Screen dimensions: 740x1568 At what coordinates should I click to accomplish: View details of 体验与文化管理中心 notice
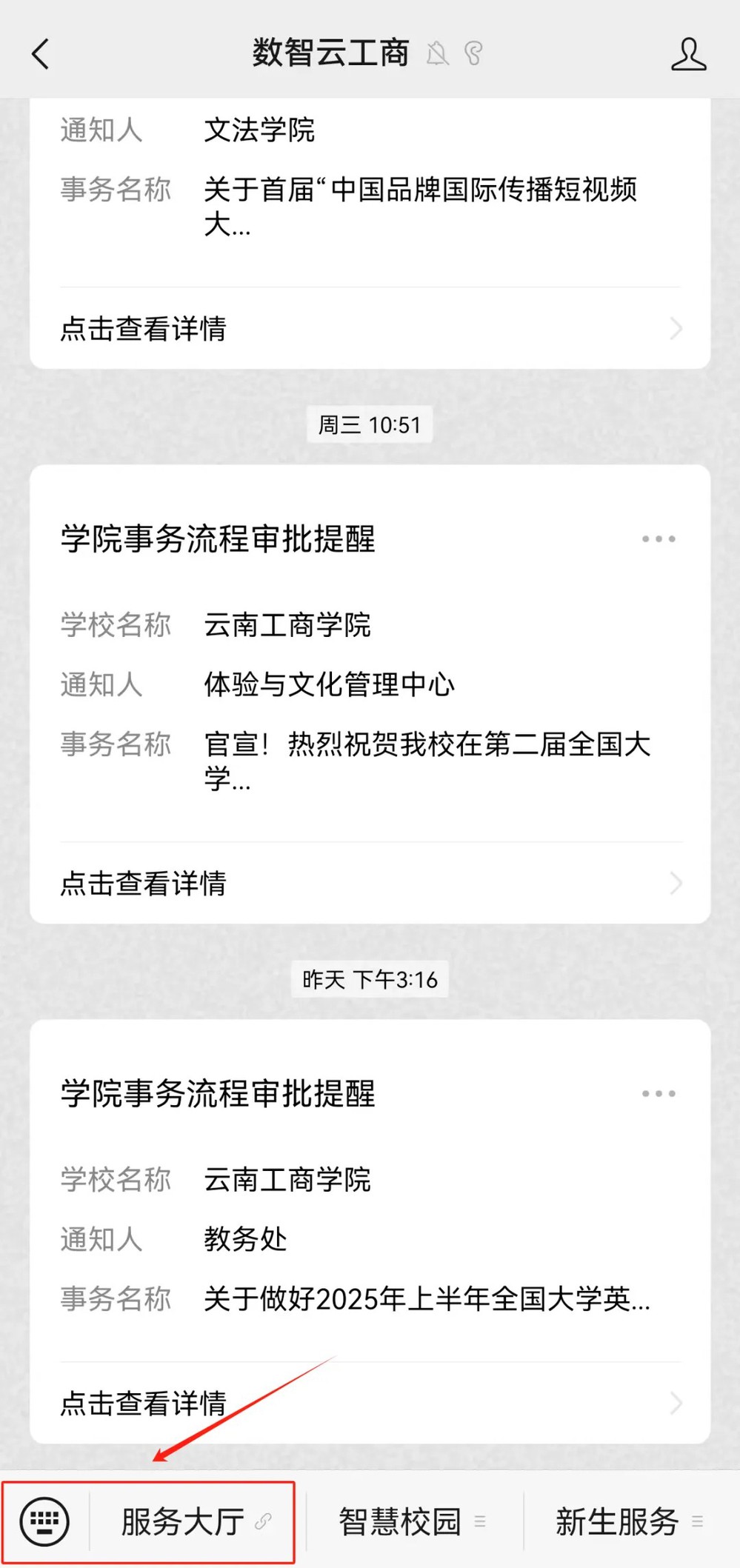click(370, 883)
